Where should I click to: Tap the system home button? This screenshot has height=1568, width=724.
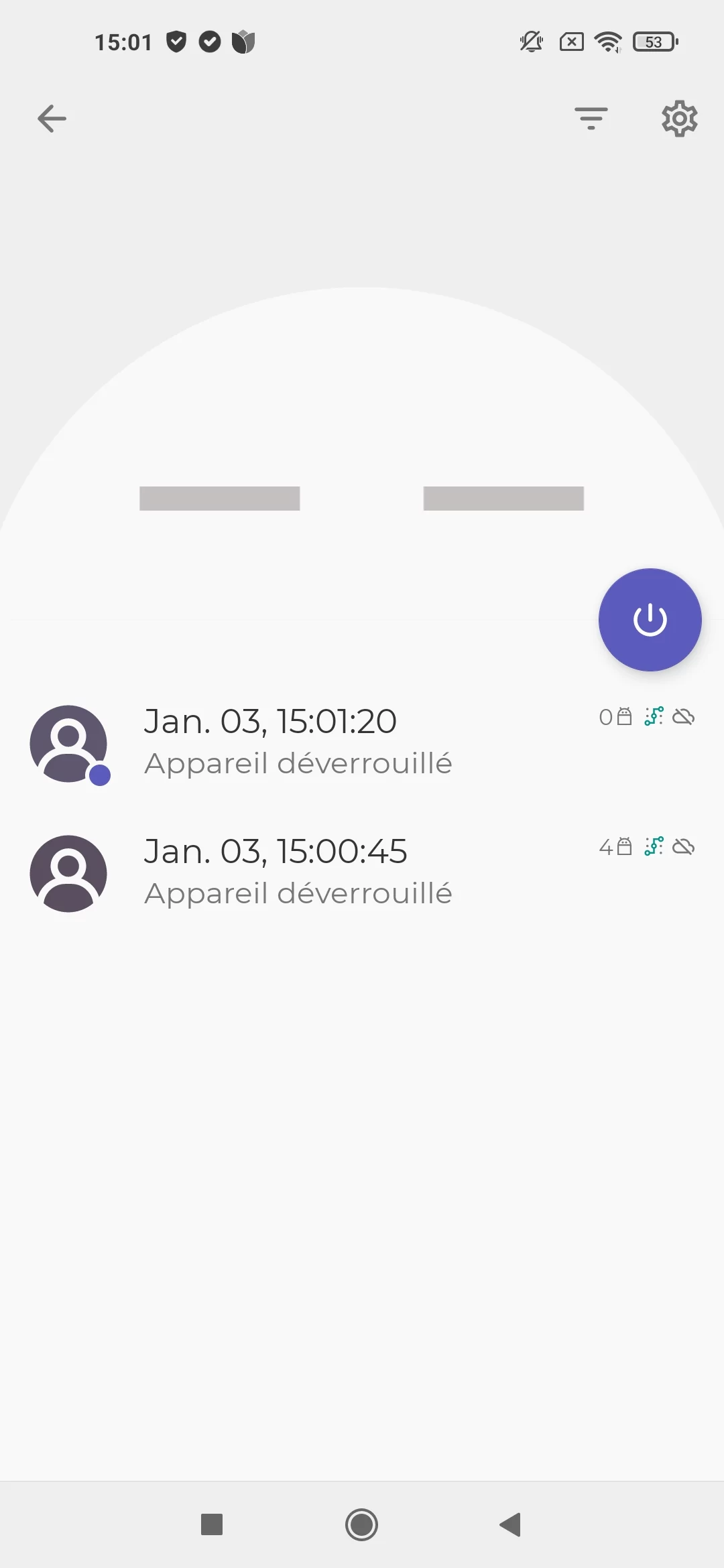click(361, 1524)
